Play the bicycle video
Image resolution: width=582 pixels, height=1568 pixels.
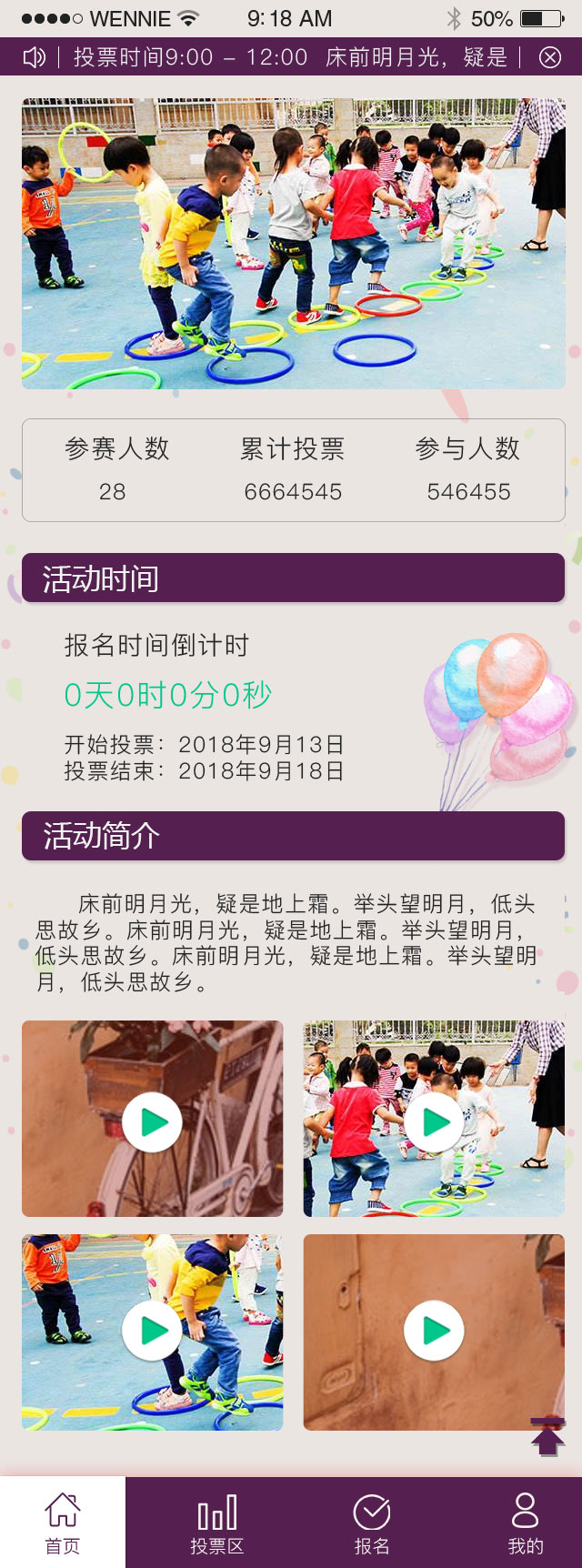click(152, 1121)
